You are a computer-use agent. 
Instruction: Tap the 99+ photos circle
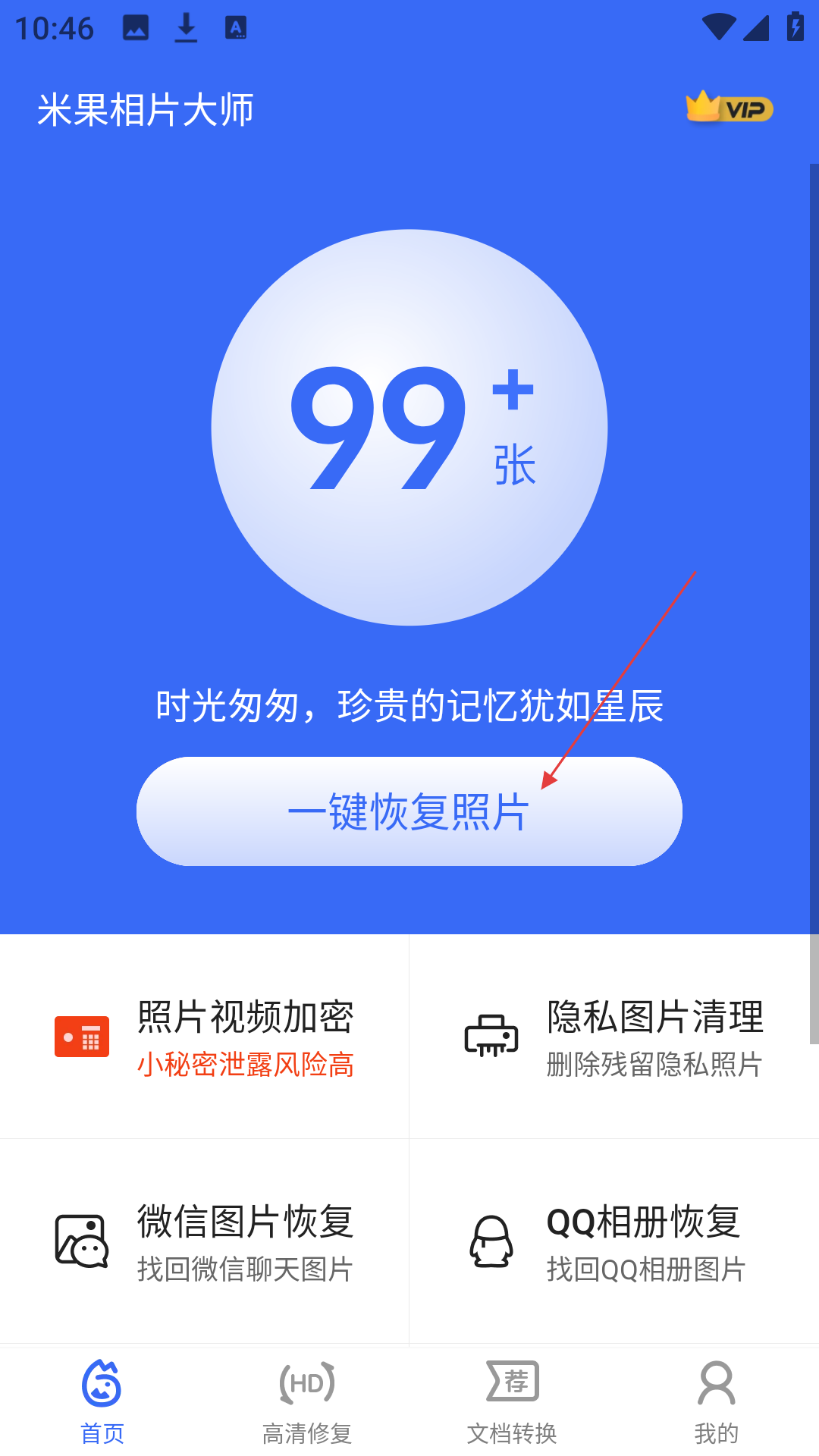[409, 428]
